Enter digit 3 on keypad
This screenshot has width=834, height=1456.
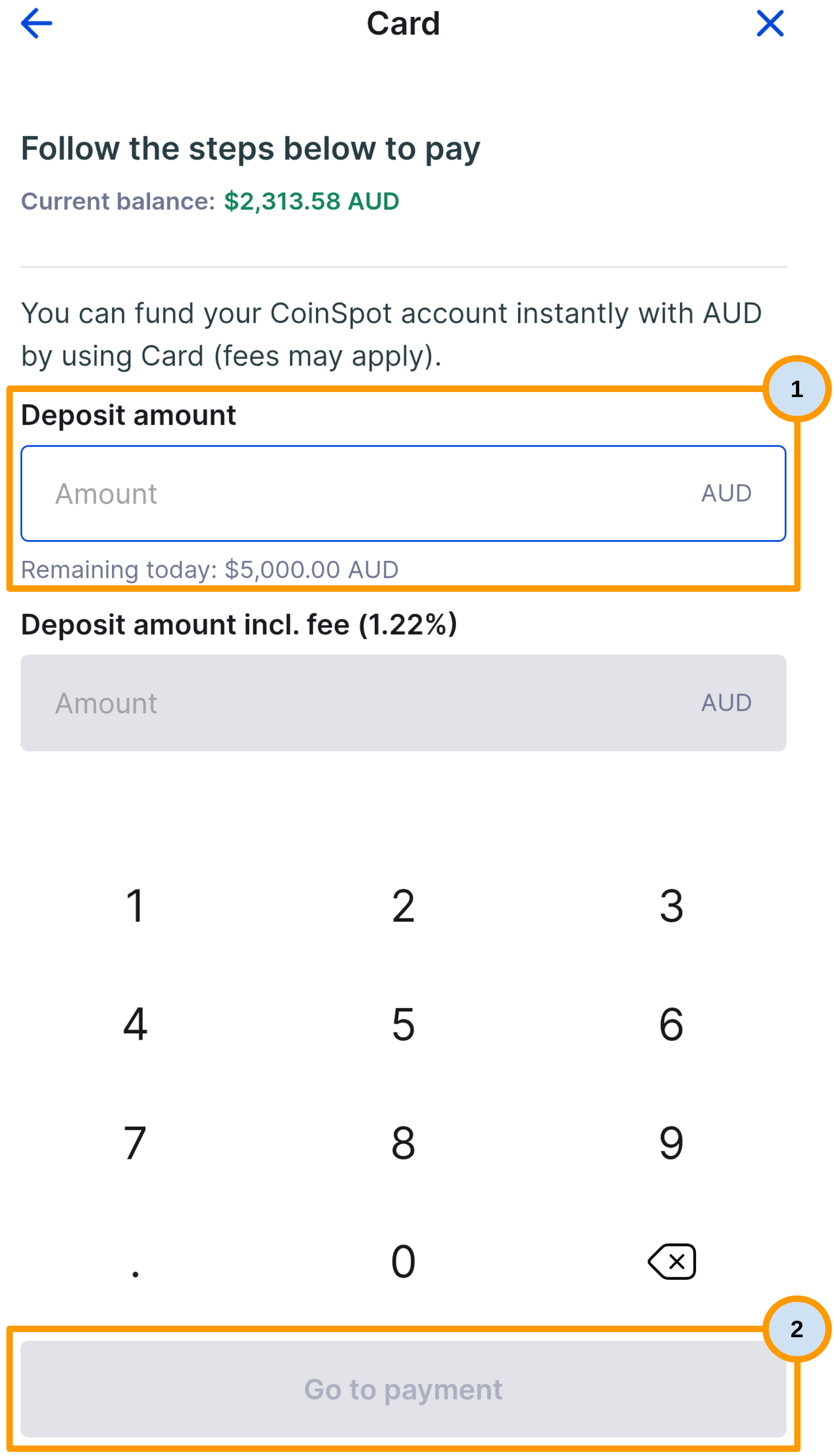pos(671,906)
